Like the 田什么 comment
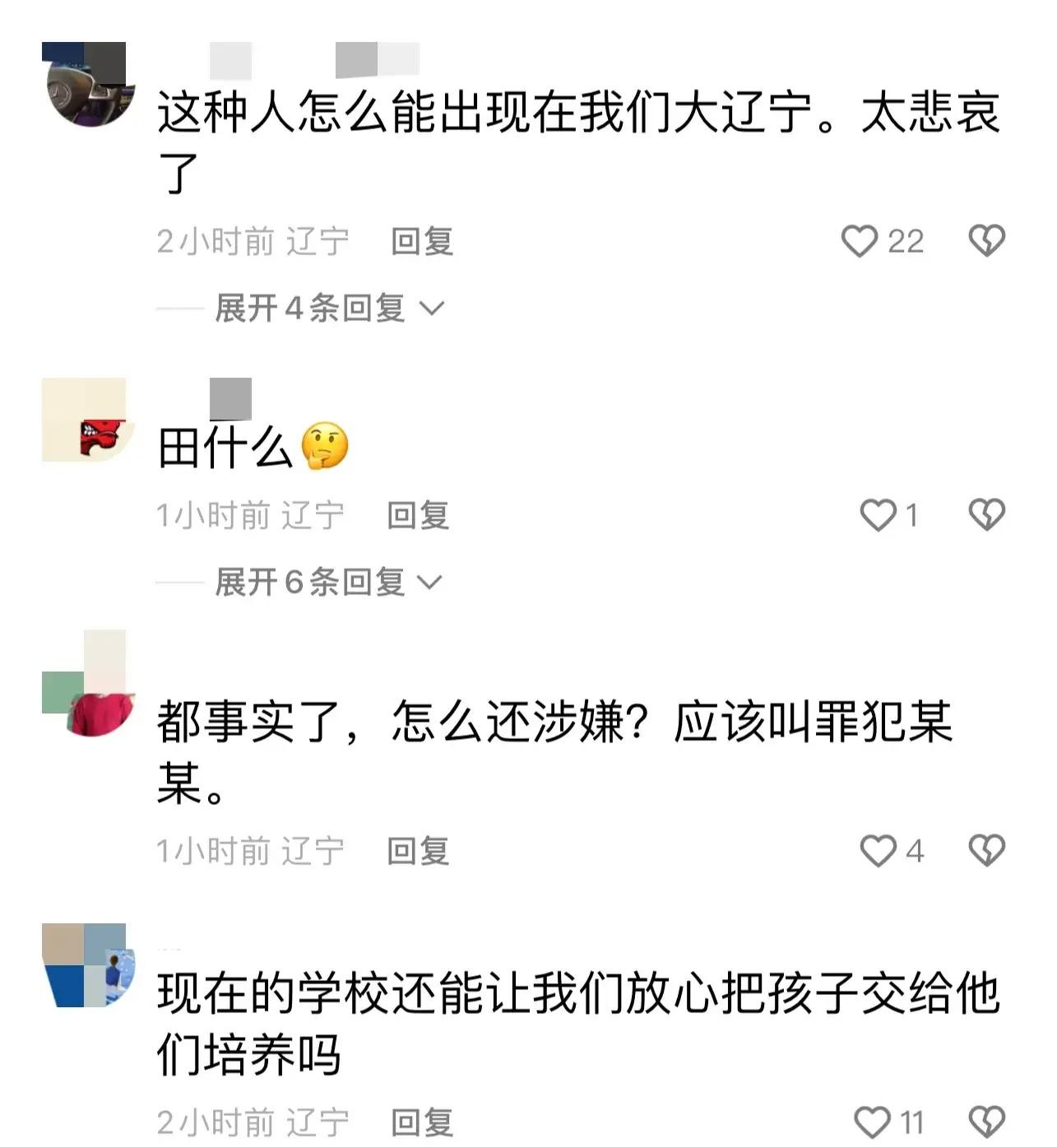Screen dimensions: 1057x1148 (x=878, y=515)
